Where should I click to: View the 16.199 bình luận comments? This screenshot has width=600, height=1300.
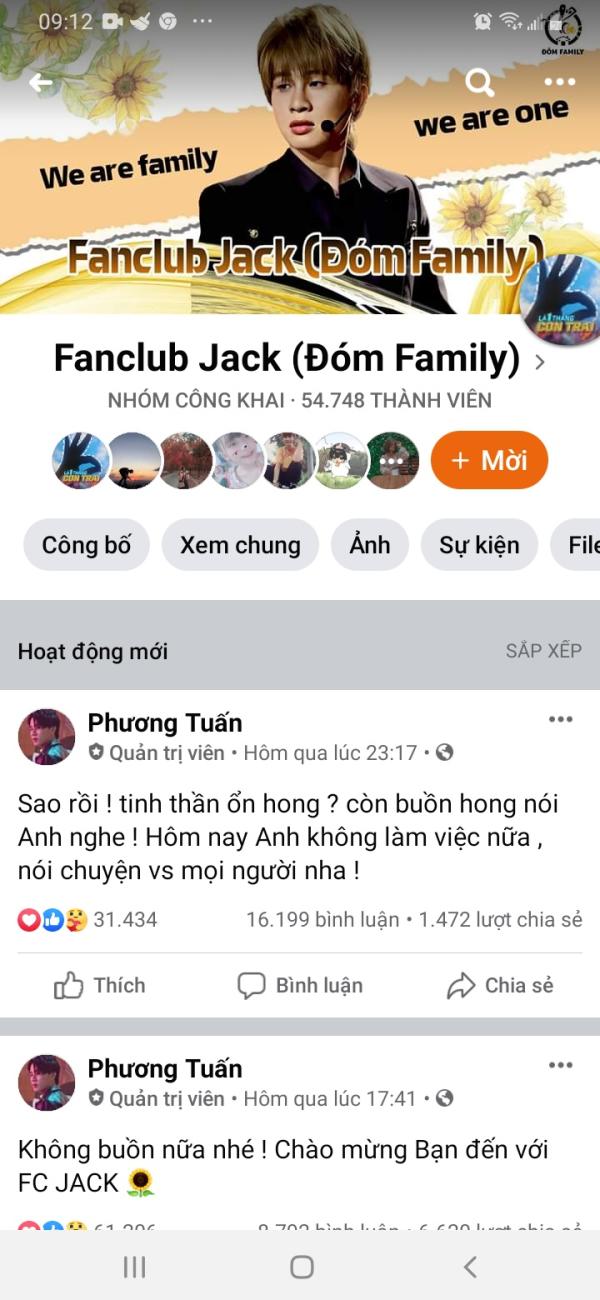pos(323,920)
